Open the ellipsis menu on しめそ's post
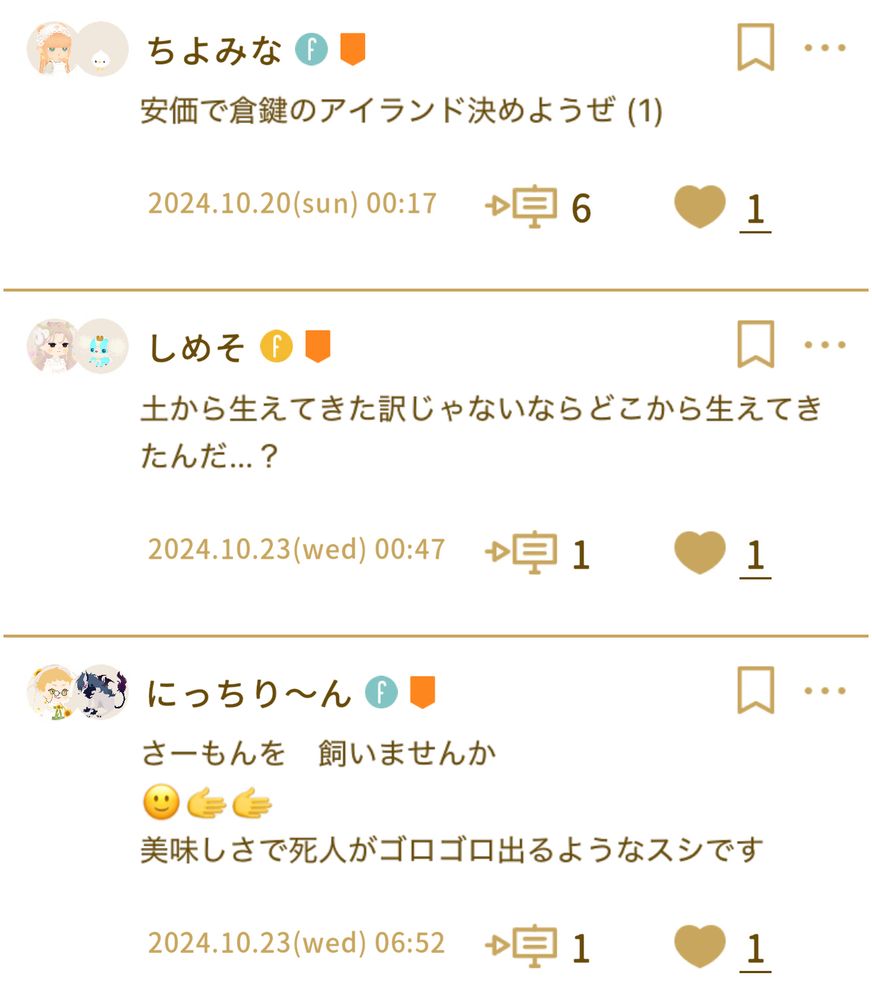The height and width of the screenshot is (1000, 872). pyautogui.click(x=826, y=343)
